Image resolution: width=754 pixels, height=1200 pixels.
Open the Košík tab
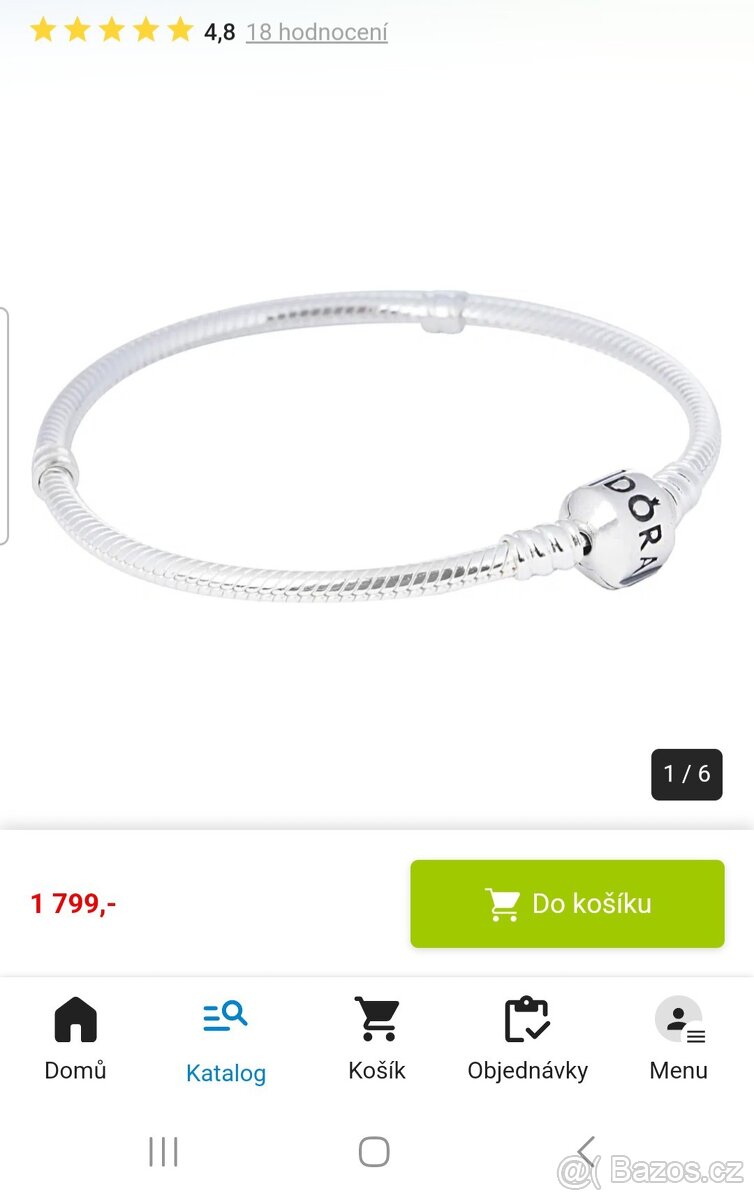377,1040
